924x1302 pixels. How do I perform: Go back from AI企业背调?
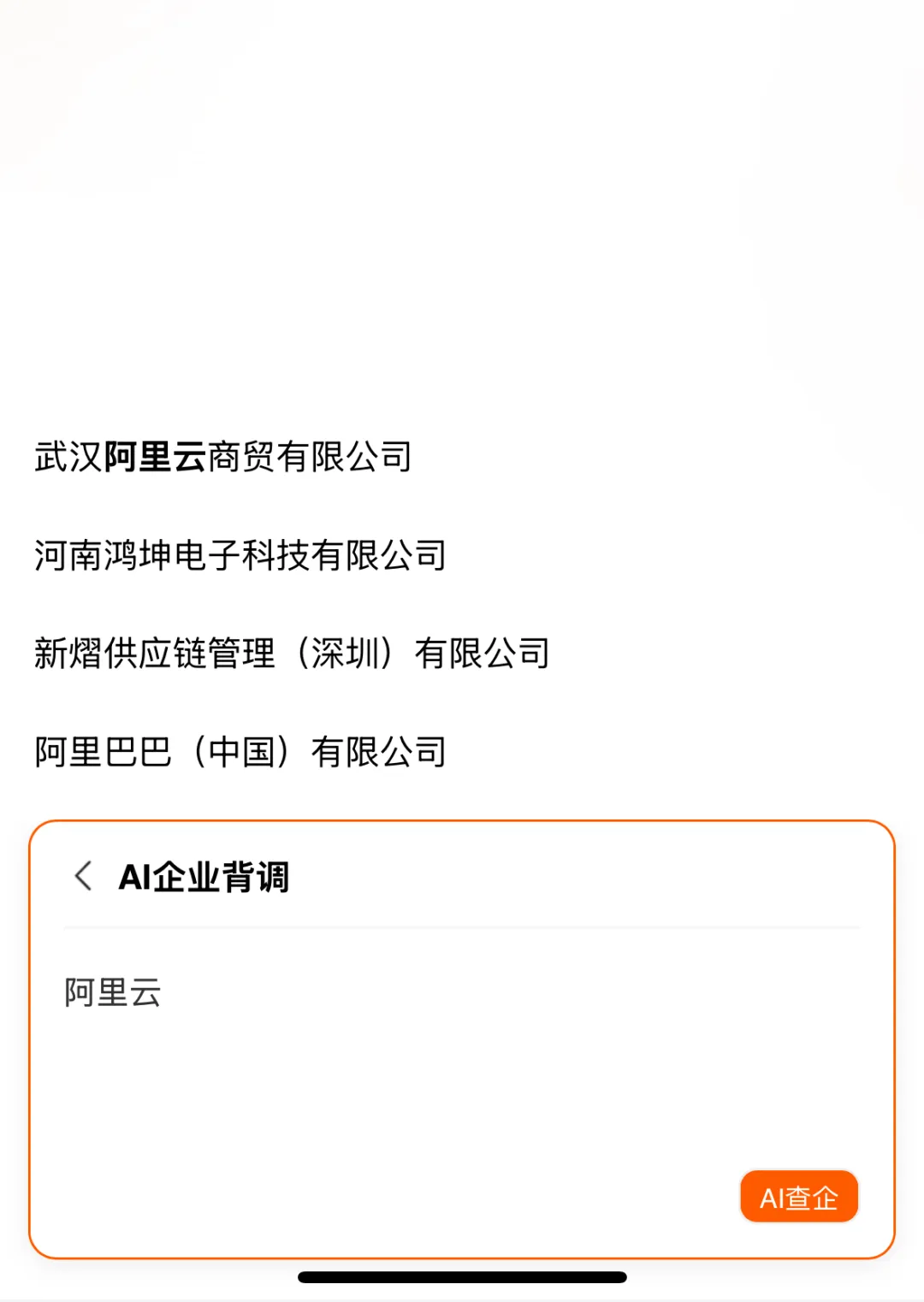click(x=84, y=876)
